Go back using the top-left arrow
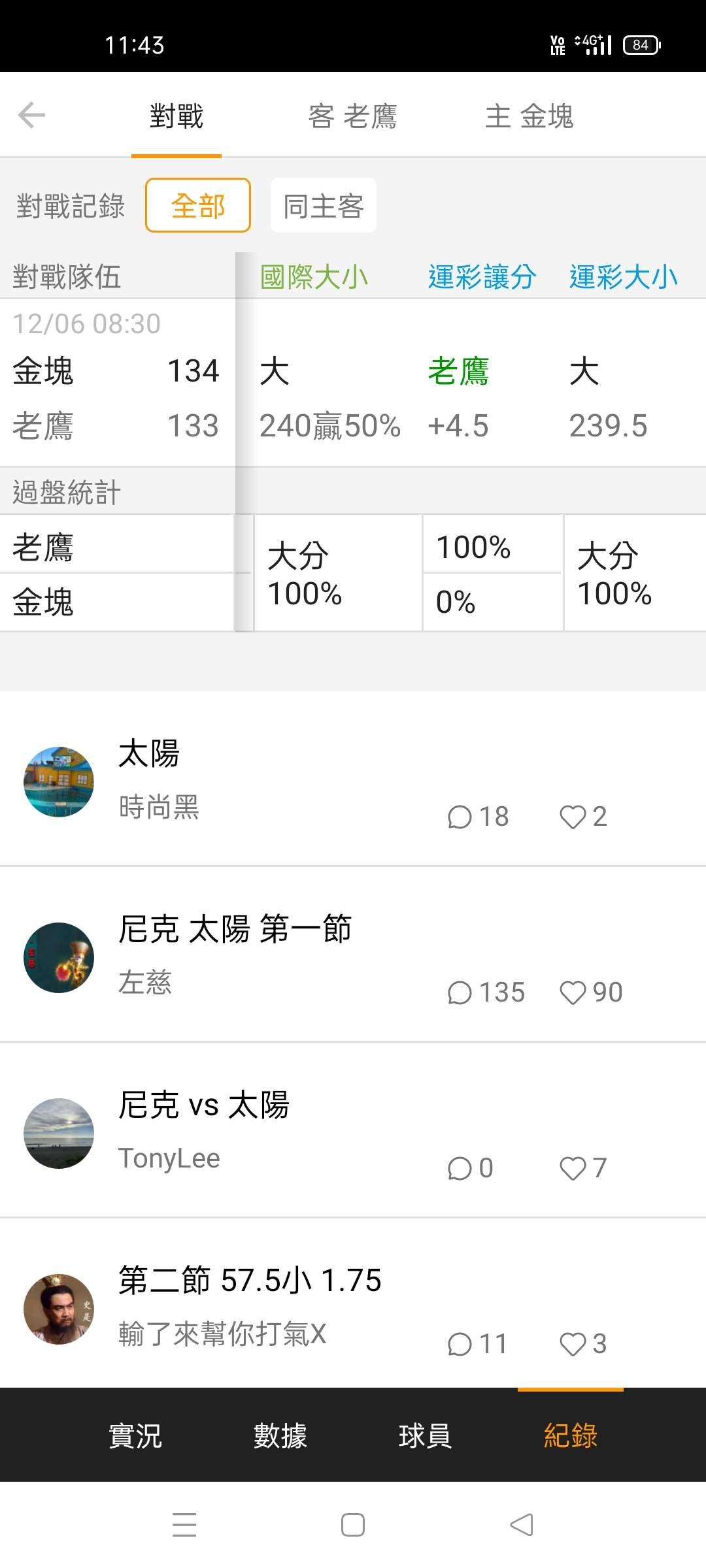Image resolution: width=706 pixels, height=1568 pixels. (31, 116)
